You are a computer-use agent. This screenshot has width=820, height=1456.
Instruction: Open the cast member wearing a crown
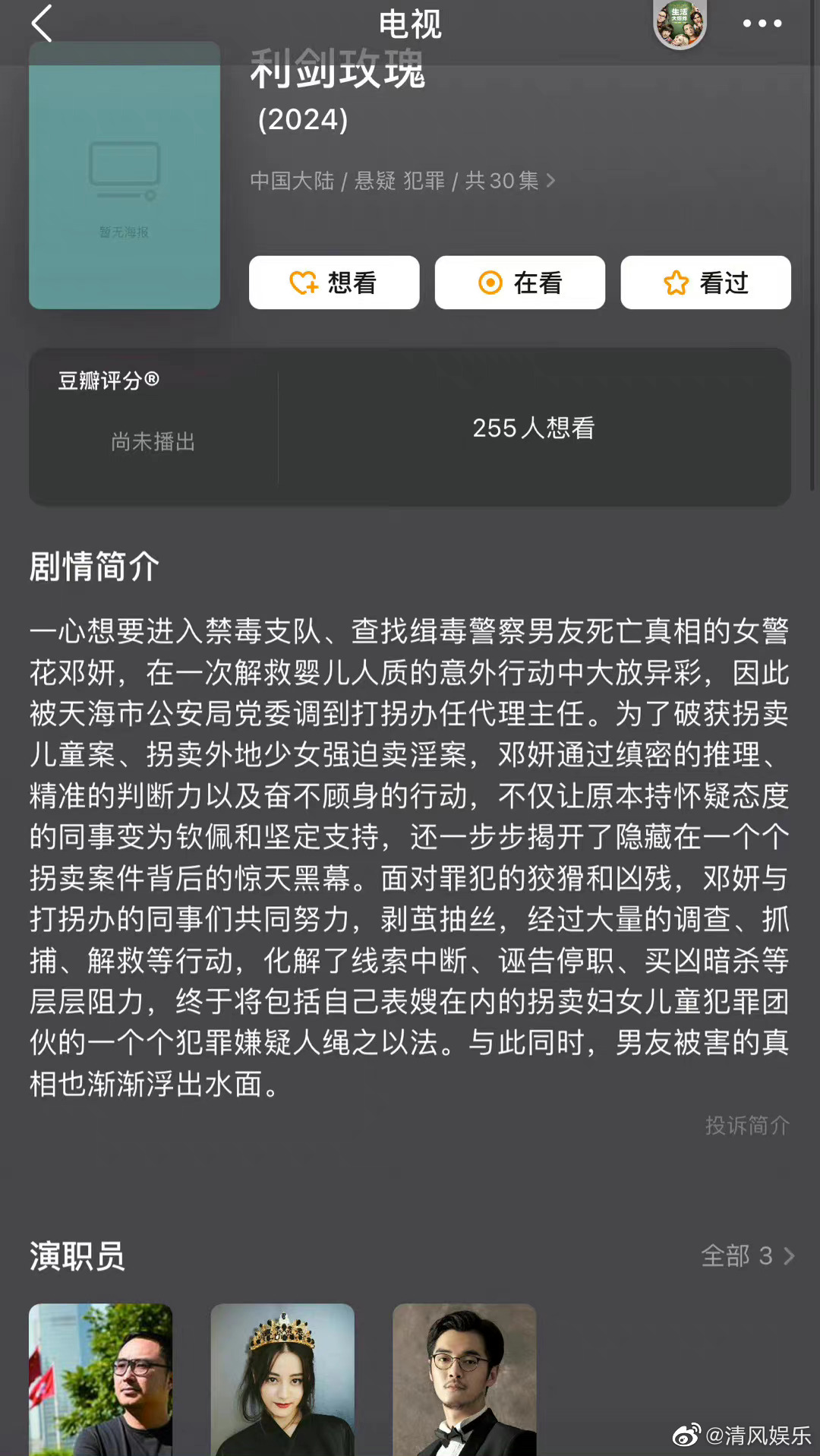pos(282,1379)
